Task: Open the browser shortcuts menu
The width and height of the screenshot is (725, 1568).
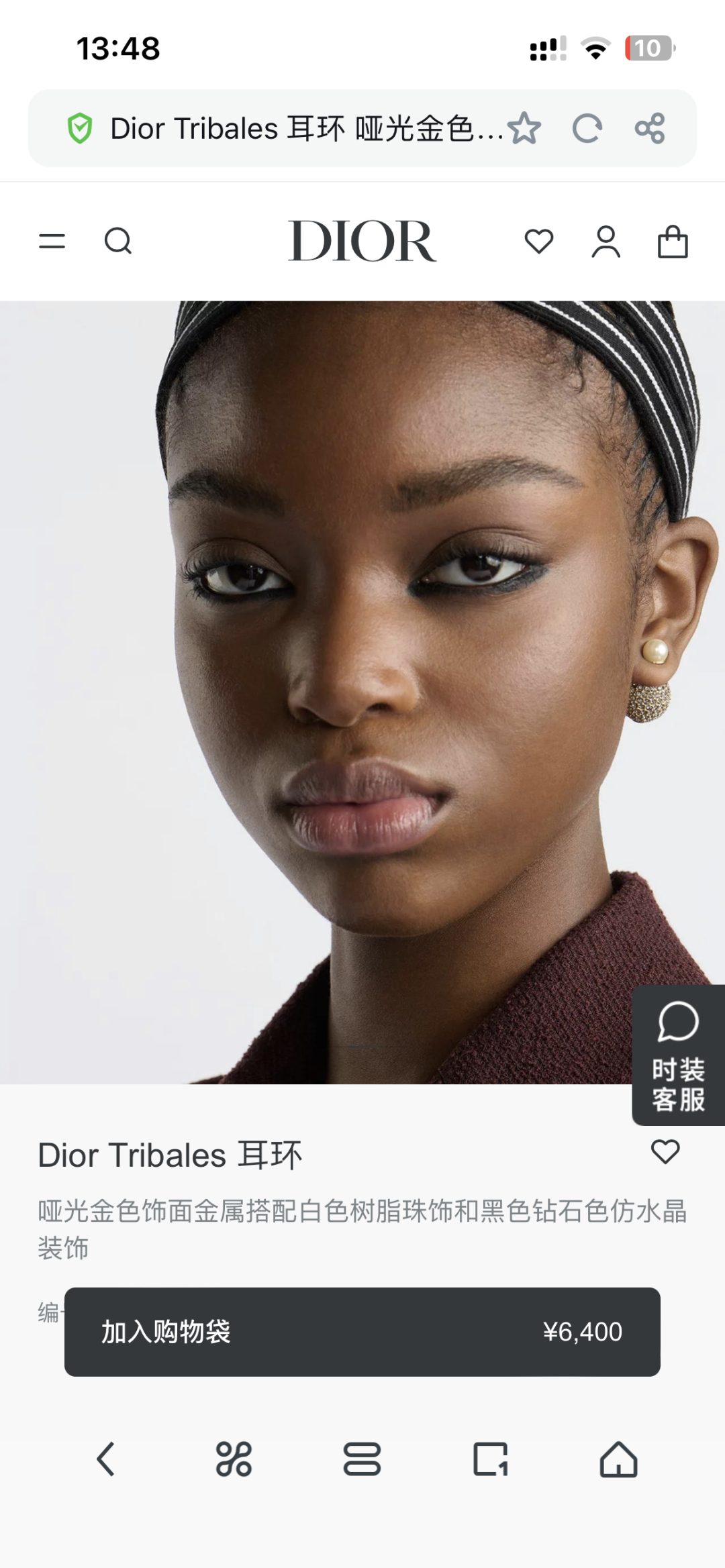Action: coord(234,1459)
